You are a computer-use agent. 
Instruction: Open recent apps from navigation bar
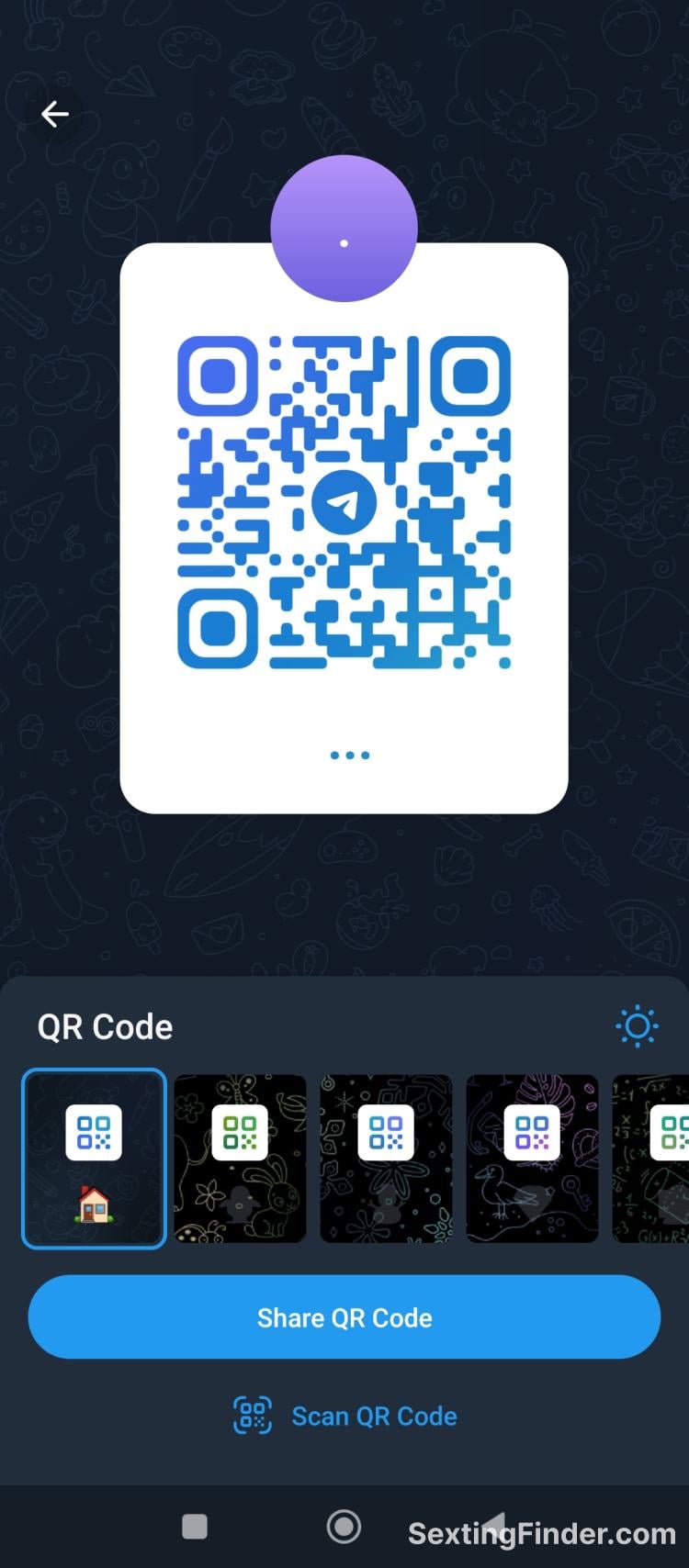click(195, 1527)
